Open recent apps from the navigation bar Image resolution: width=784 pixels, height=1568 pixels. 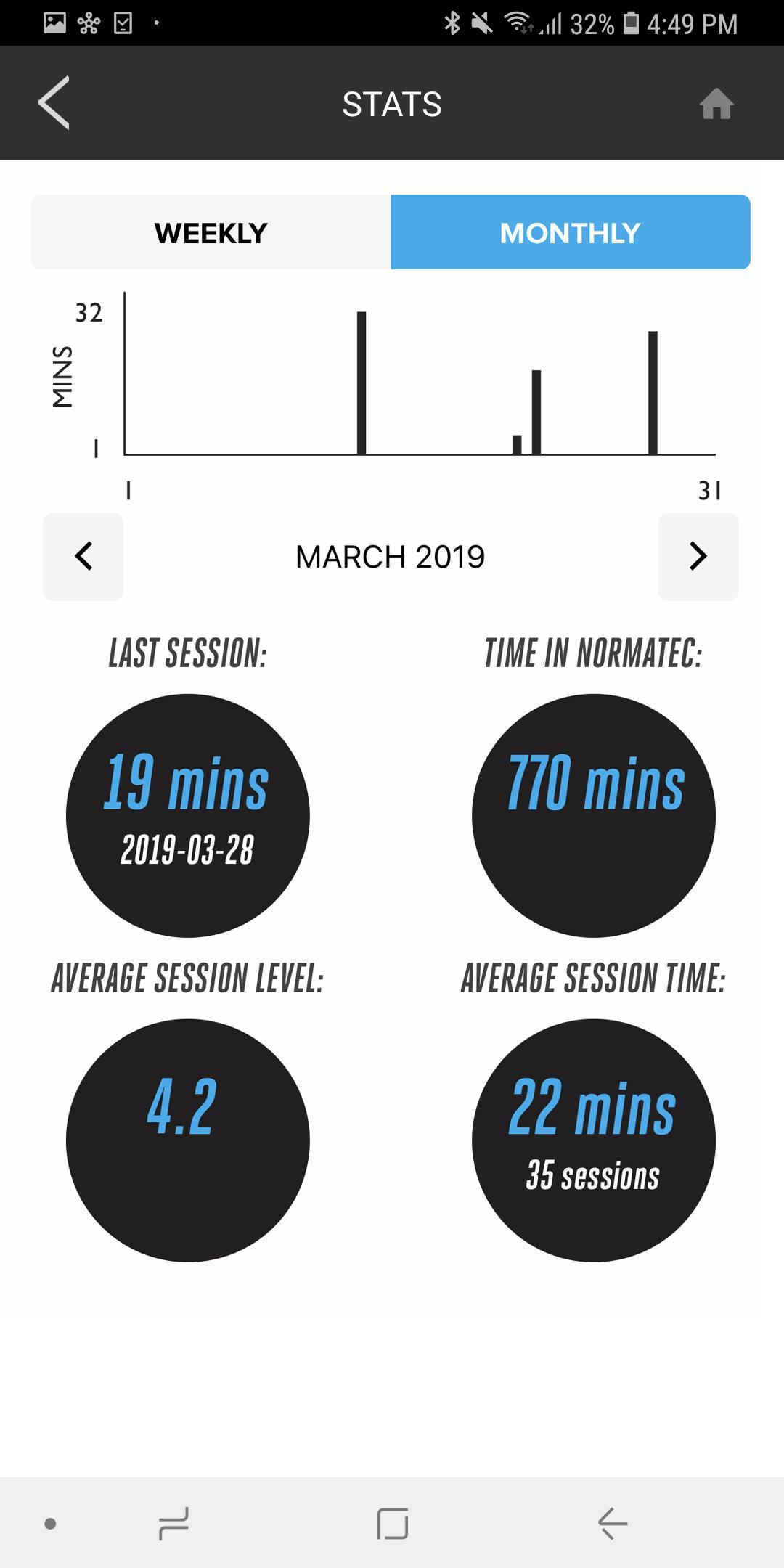click(174, 1523)
